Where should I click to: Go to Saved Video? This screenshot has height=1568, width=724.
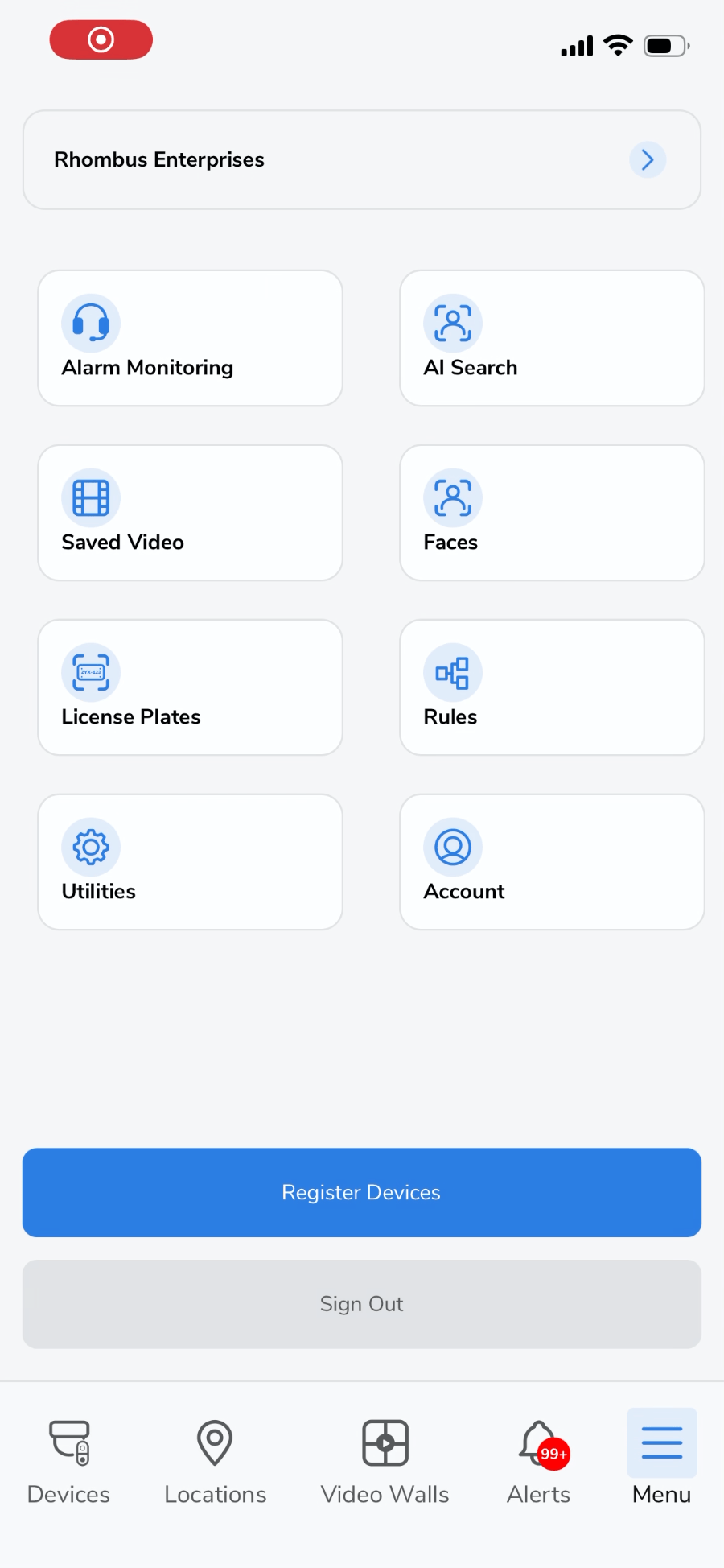[191, 513]
